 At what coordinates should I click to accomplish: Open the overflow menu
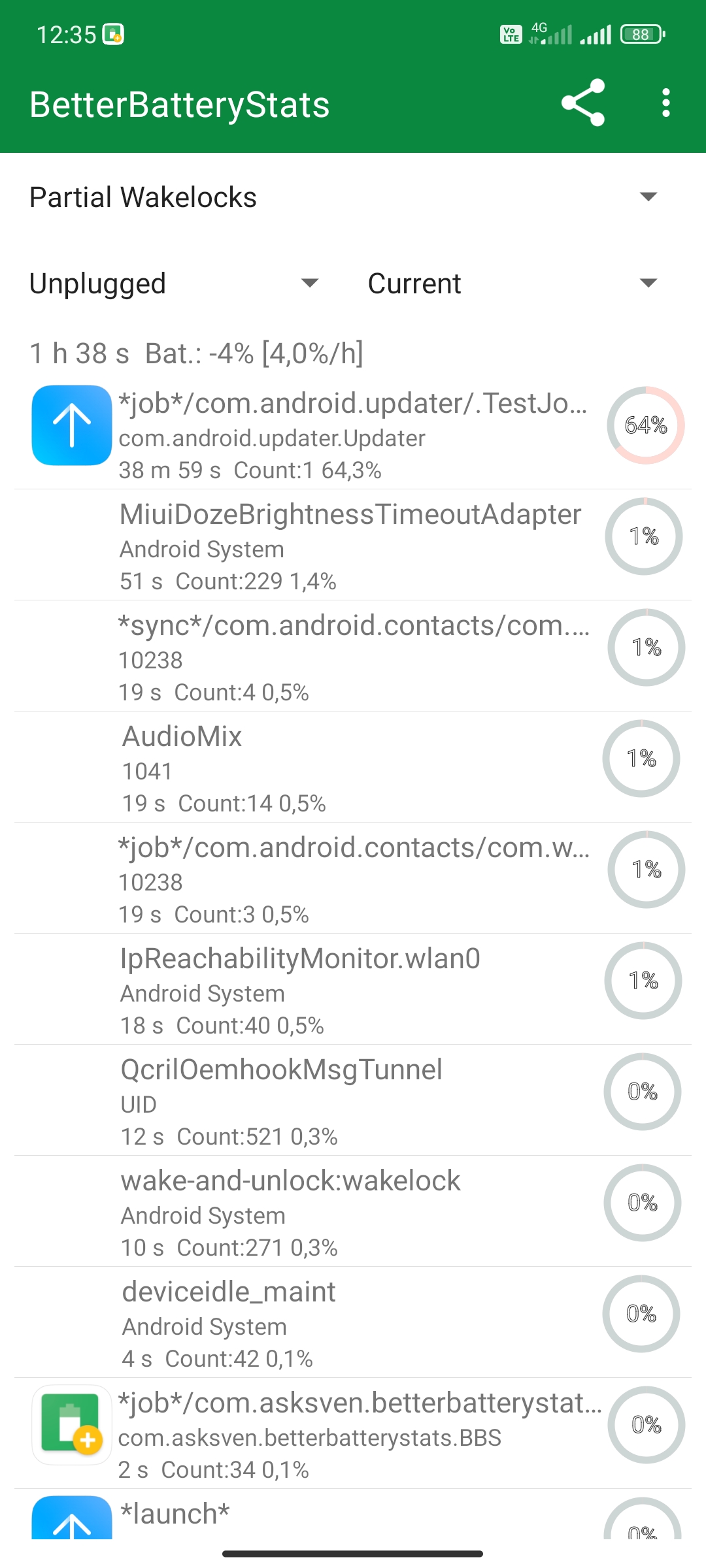665,103
